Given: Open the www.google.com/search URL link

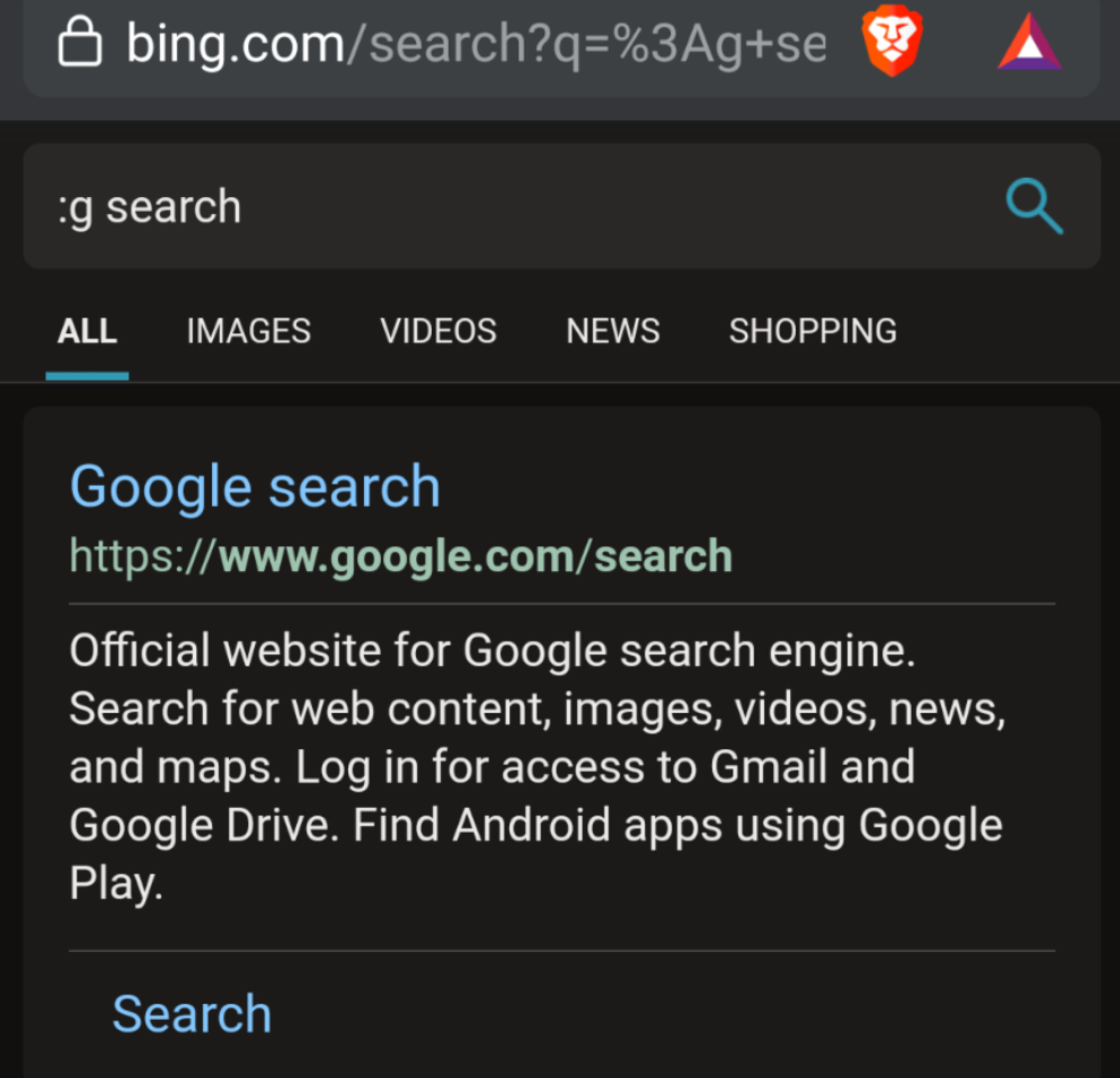Looking at the screenshot, I should [x=400, y=556].
